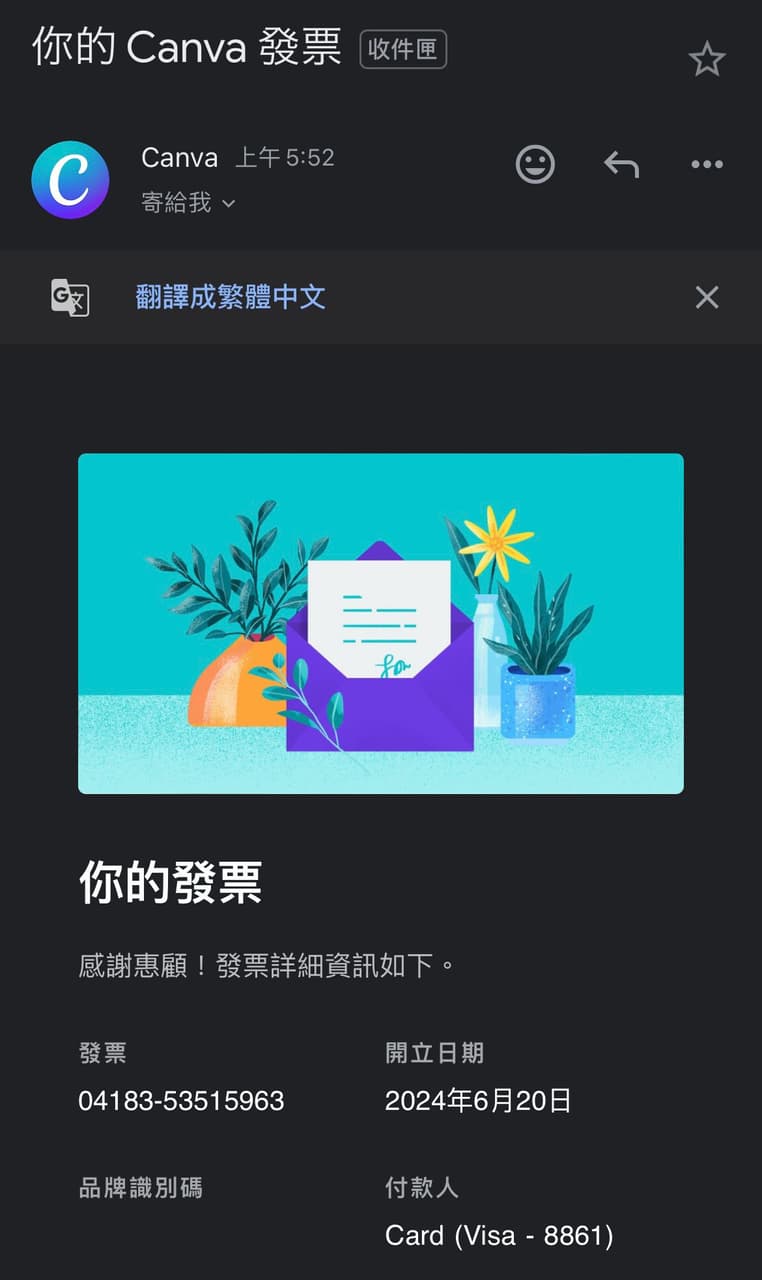
Task: Open the Canva sender avatar
Action: pos(70,180)
